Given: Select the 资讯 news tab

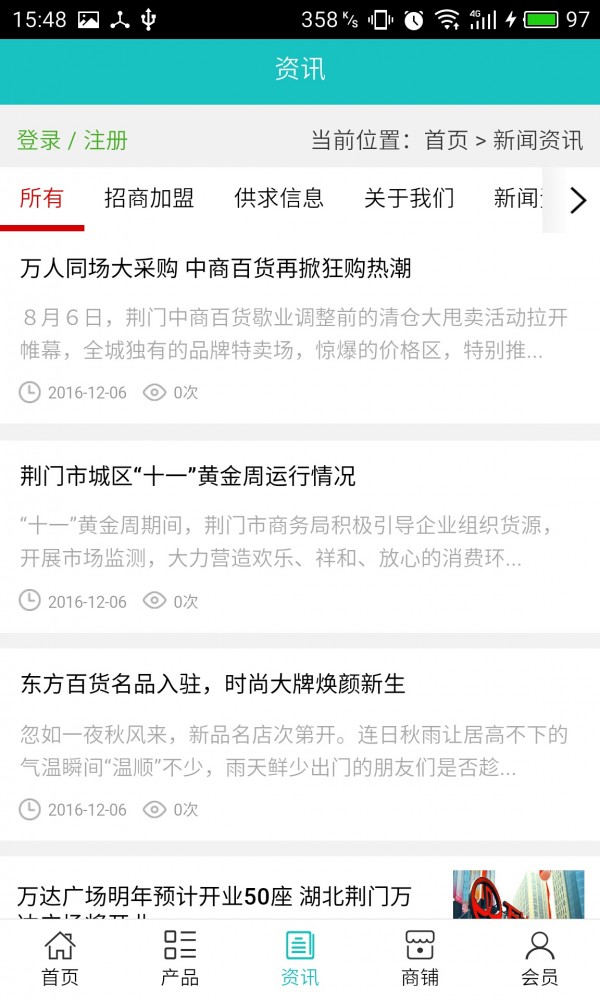Looking at the screenshot, I should coord(300,958).
